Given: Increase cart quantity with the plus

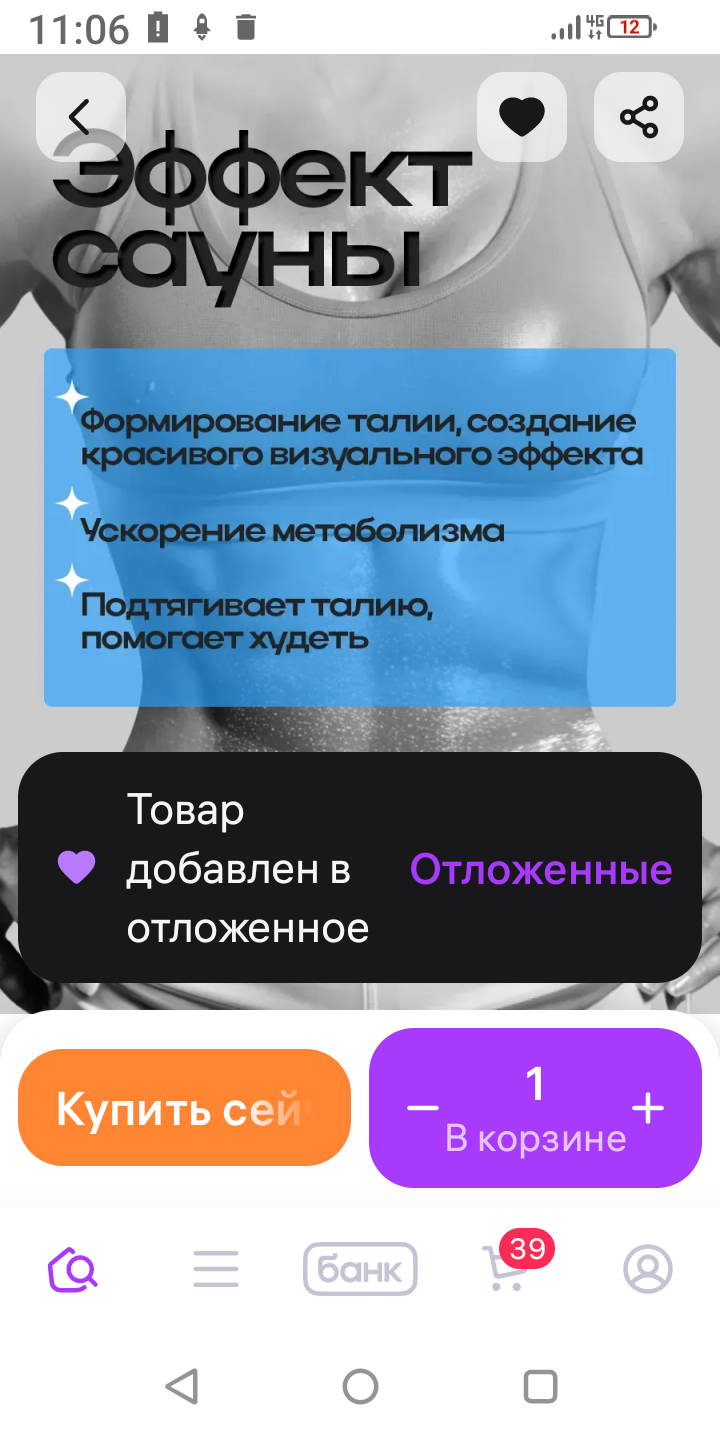Looking at the screenshot, I should 648,1108.
